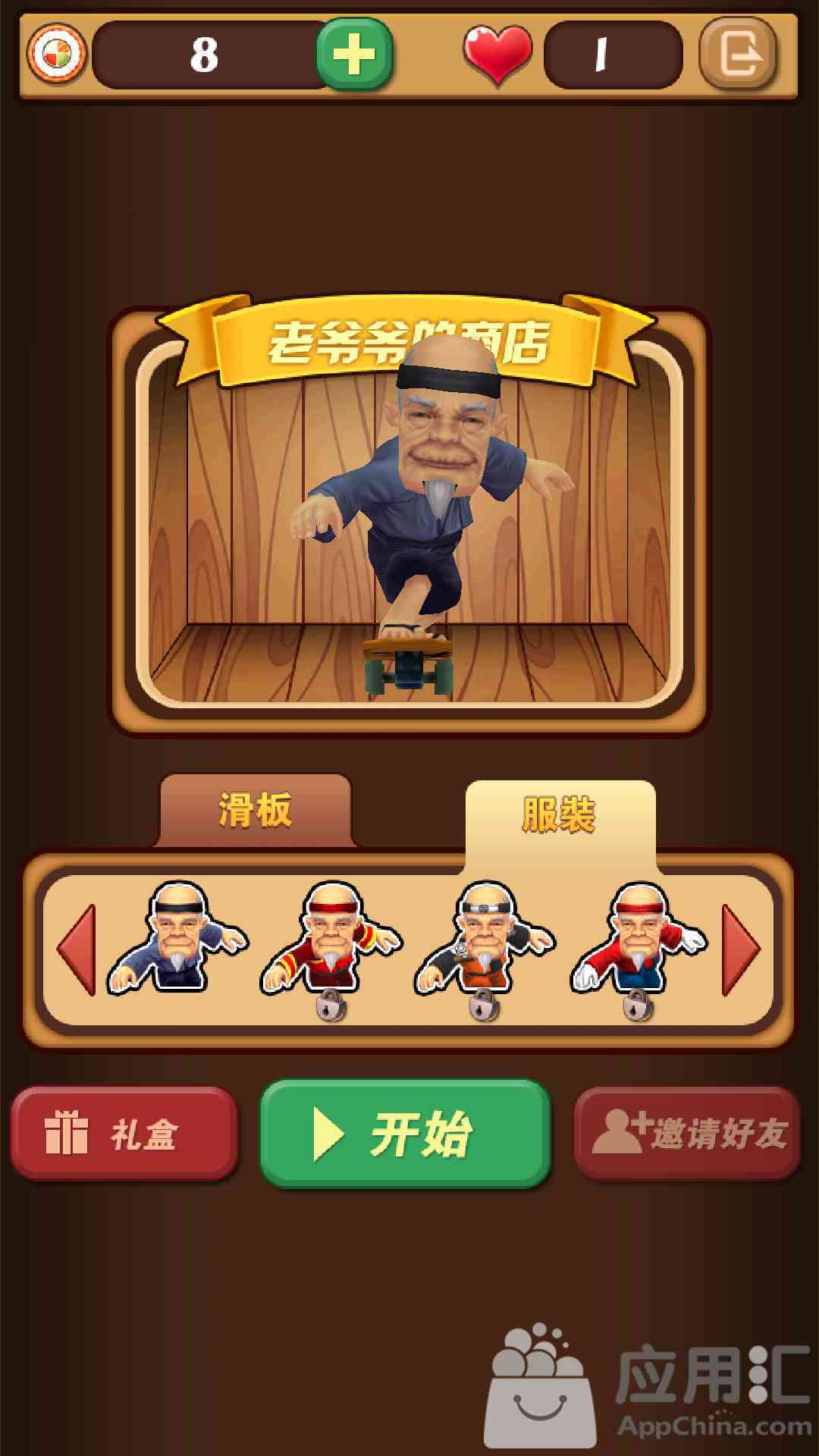819x1456 pixels.
Task: Invite friends via 邀请好友
Action: (x=687, y=1133)
